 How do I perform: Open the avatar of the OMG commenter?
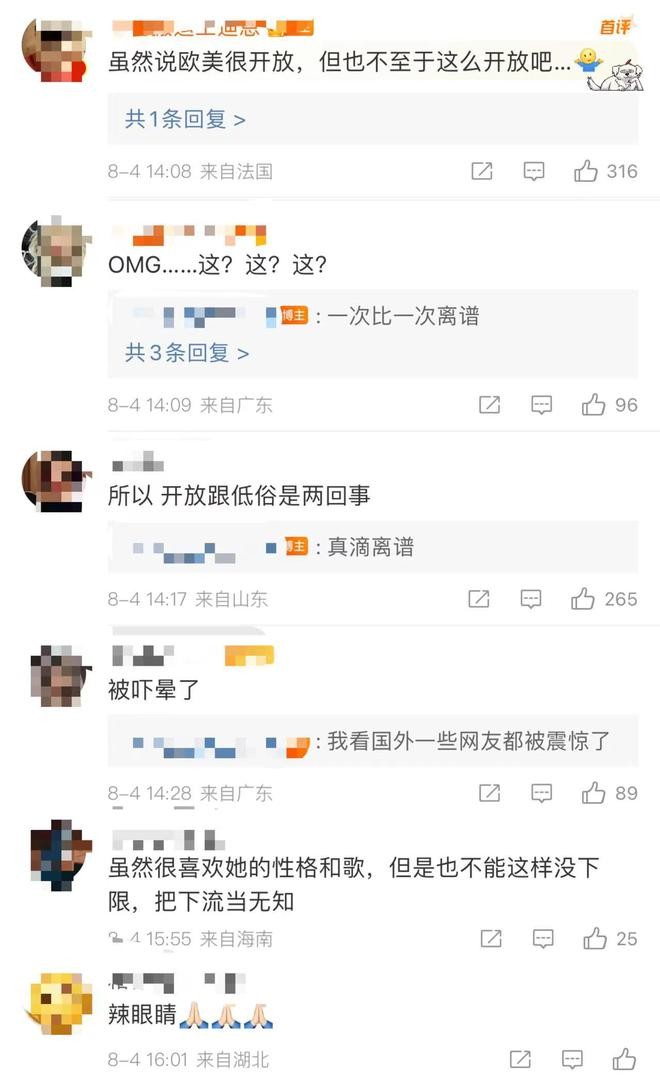click(56, 253)
